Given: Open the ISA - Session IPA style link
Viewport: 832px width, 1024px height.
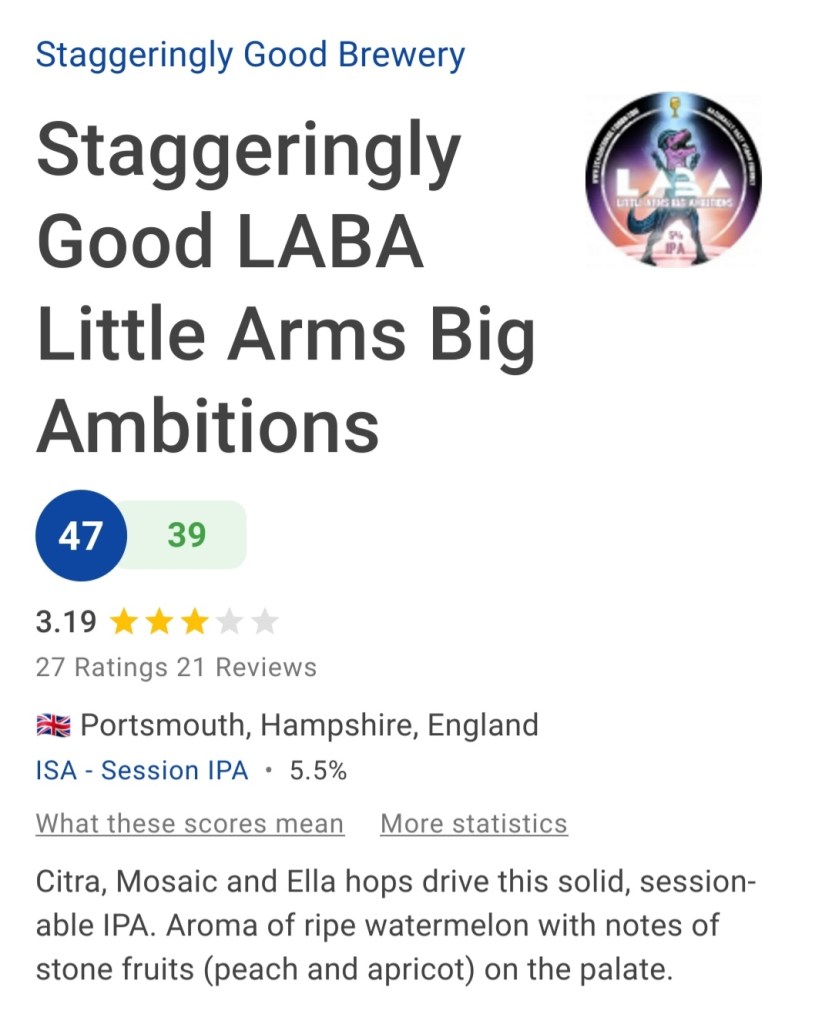Looking at the screenshot, I should [x=142, y=771].
